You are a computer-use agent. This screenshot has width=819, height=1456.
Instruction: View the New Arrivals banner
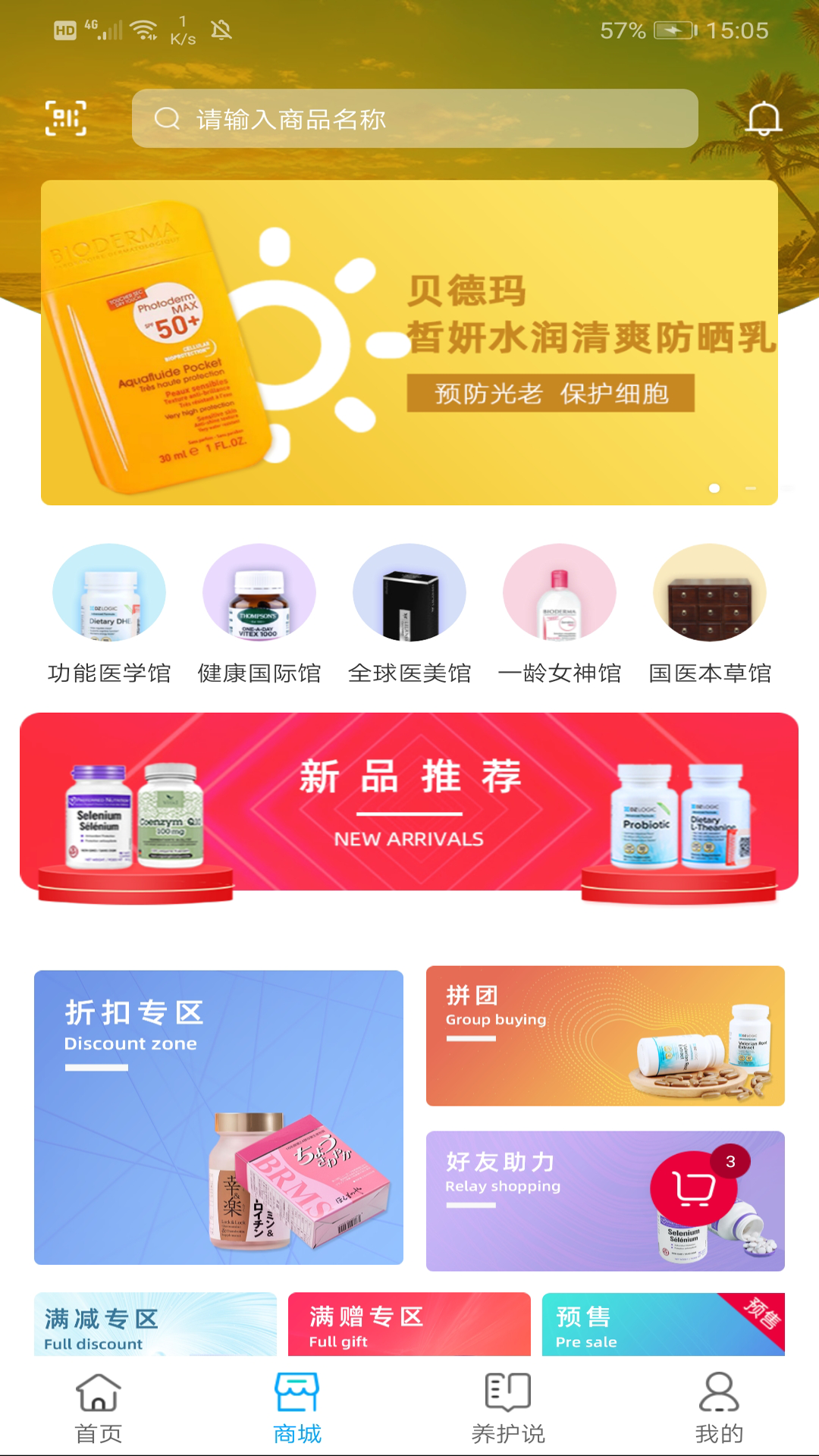pyautogui.click(x=409, y=802)
